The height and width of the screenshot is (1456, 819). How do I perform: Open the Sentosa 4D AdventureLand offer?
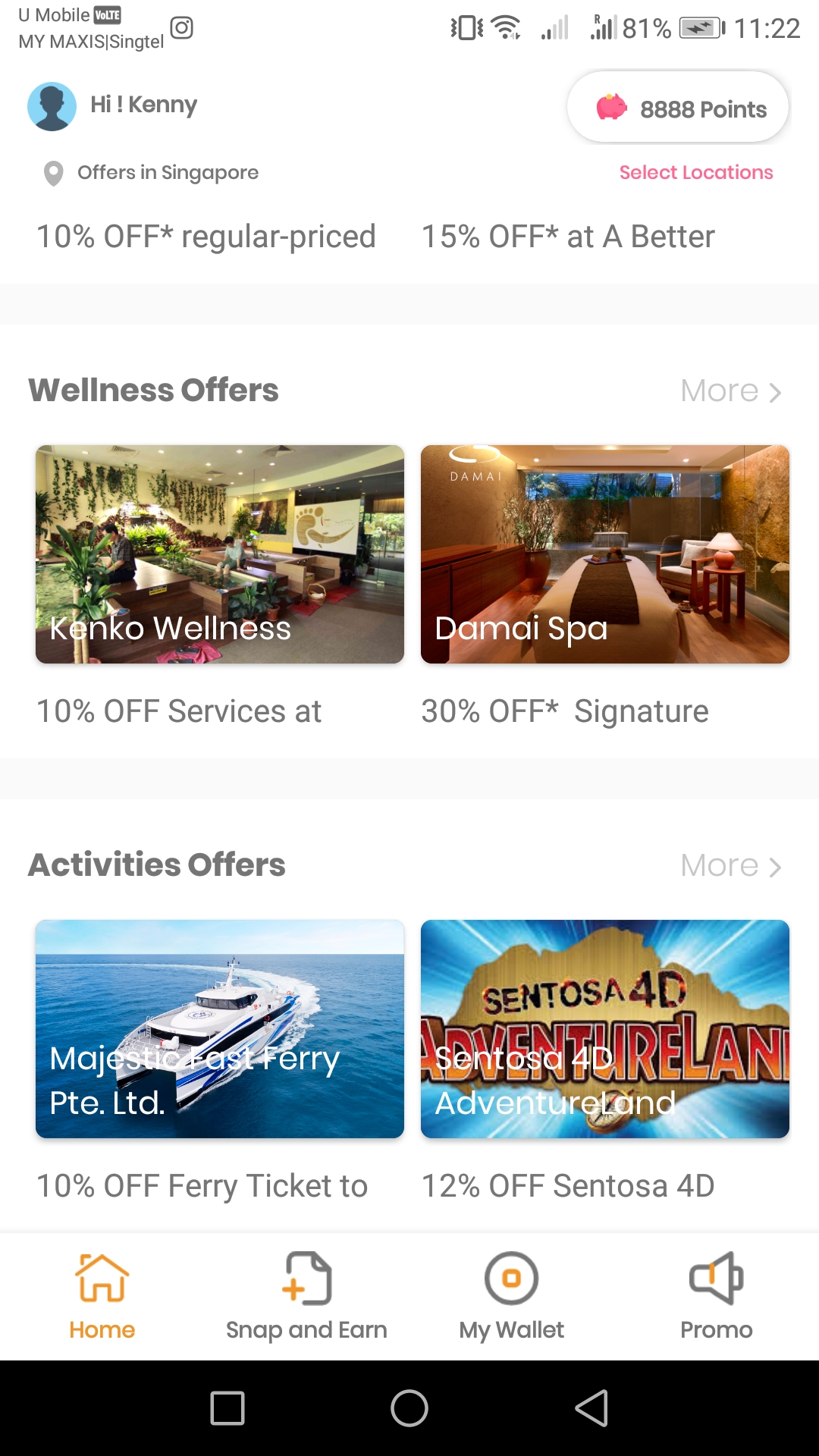click(605, 1029)
